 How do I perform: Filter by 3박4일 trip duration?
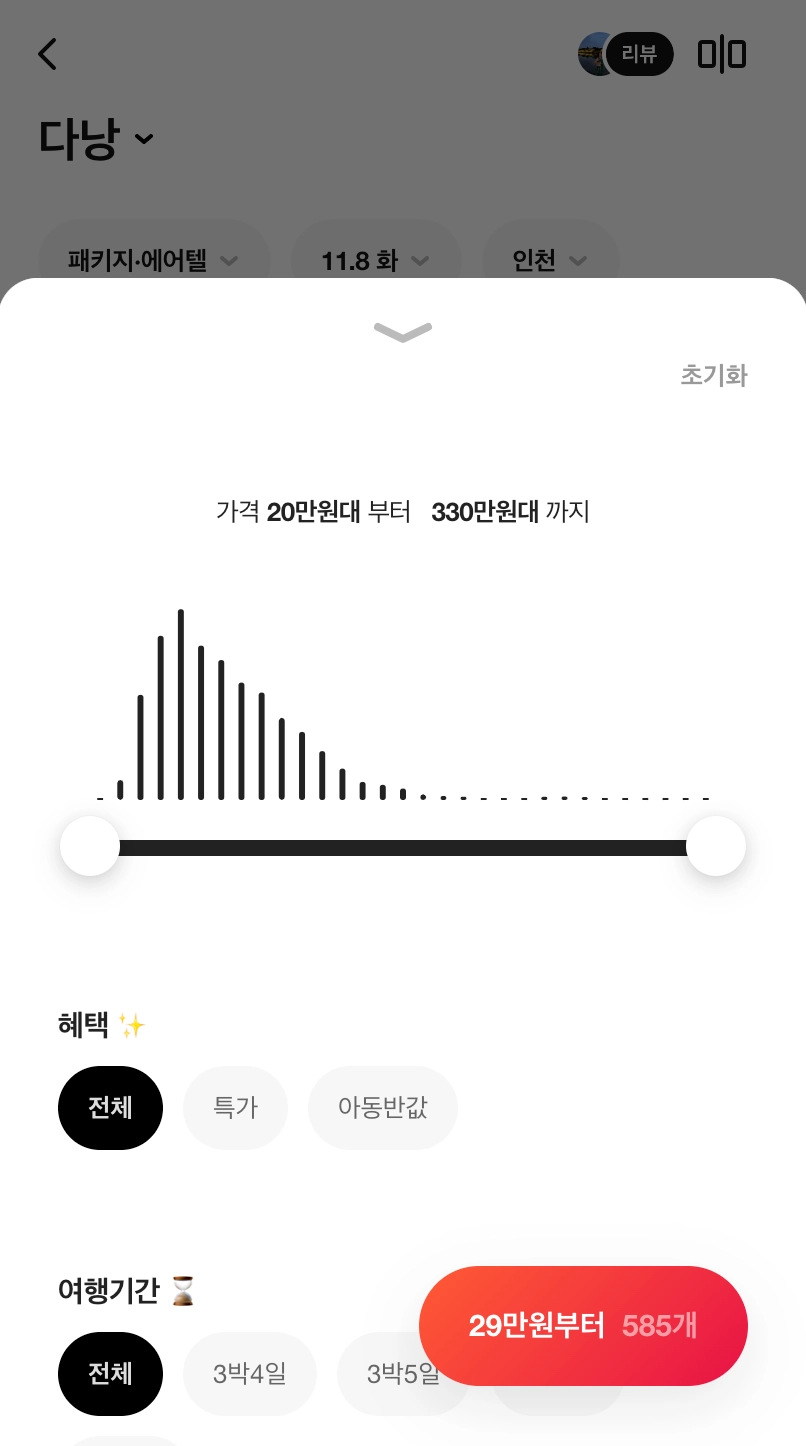pyautogui.click(x=249, y=1373)
